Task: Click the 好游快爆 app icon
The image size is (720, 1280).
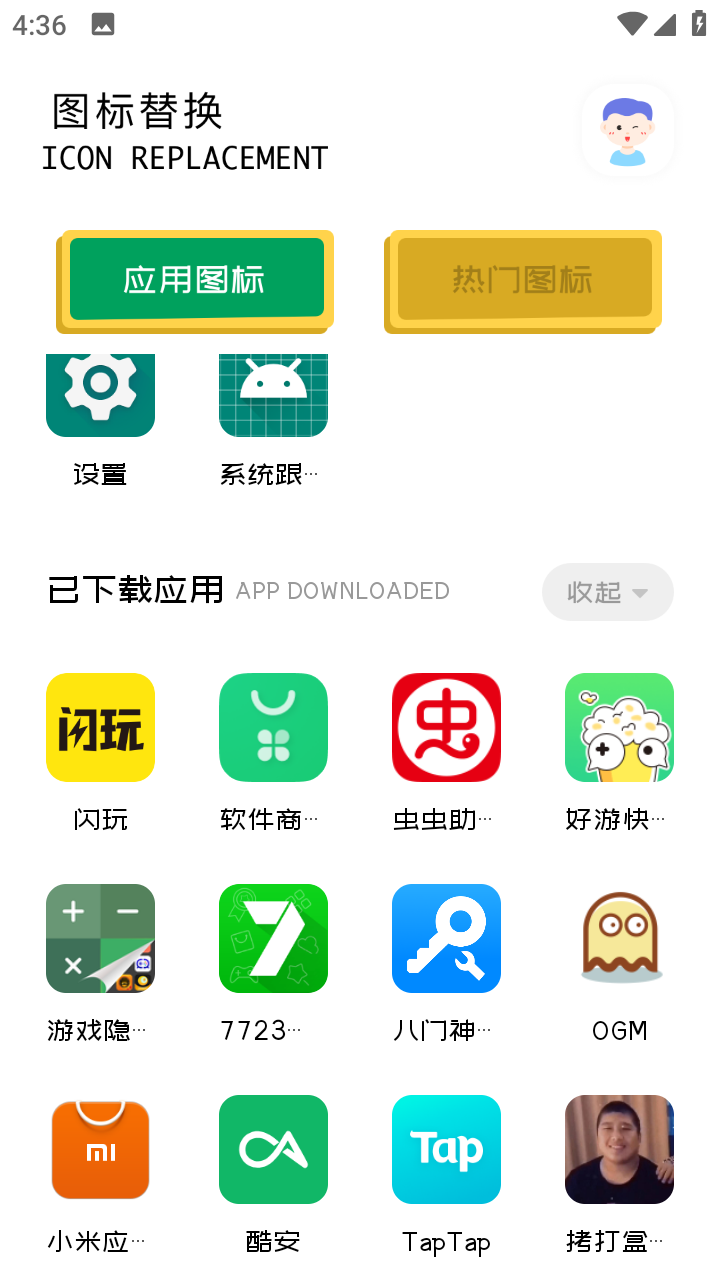Action: coord(619,727)
